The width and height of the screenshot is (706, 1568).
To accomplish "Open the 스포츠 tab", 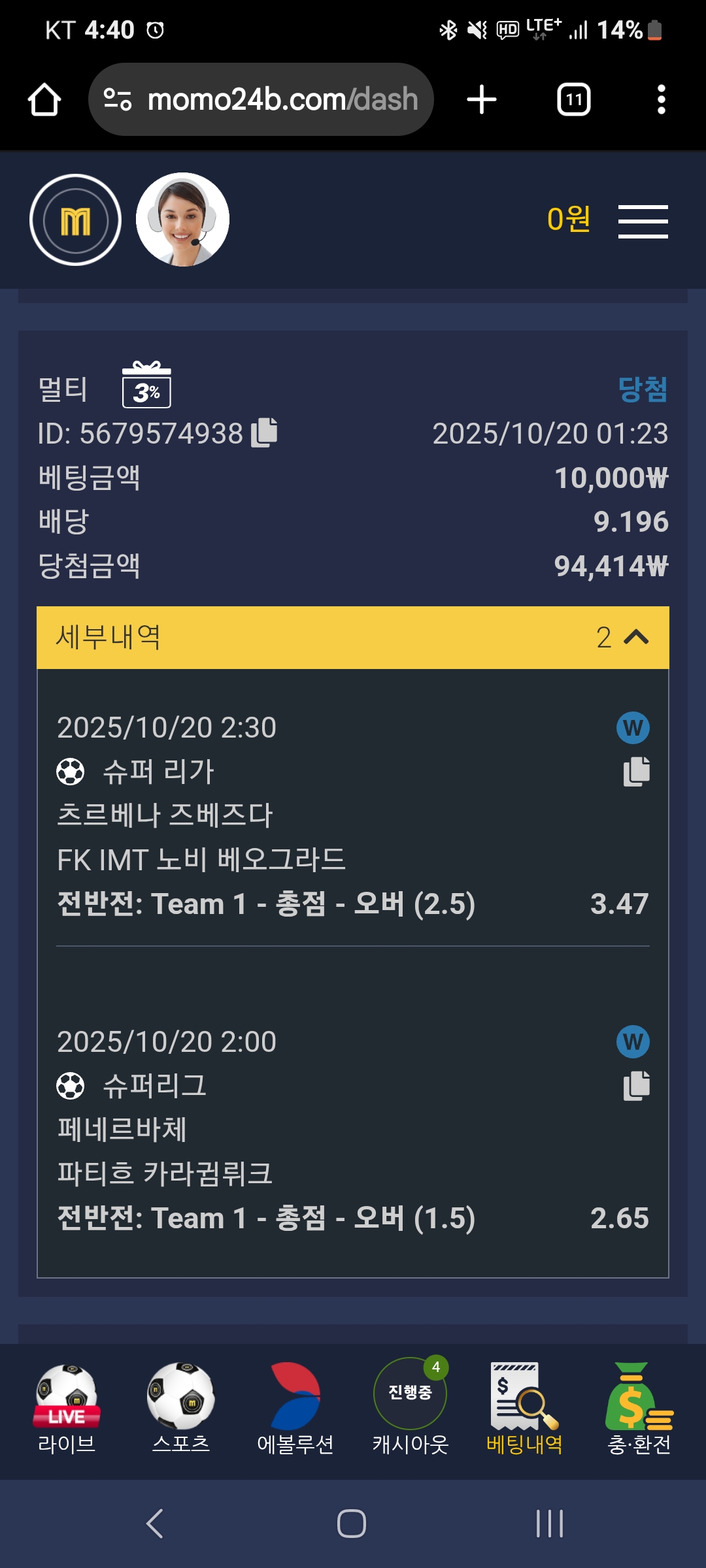I will click(181, 1407).
